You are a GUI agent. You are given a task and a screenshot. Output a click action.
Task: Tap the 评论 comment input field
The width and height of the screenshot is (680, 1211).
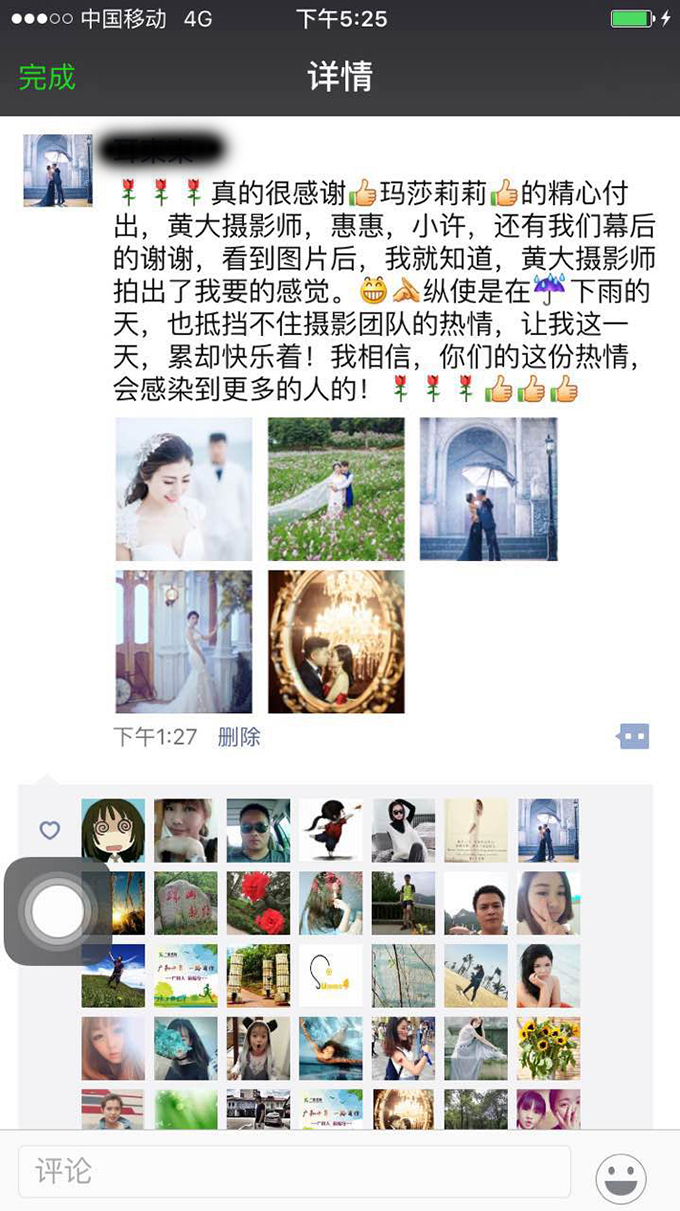pyautogui.click(x=295, y=1172)
